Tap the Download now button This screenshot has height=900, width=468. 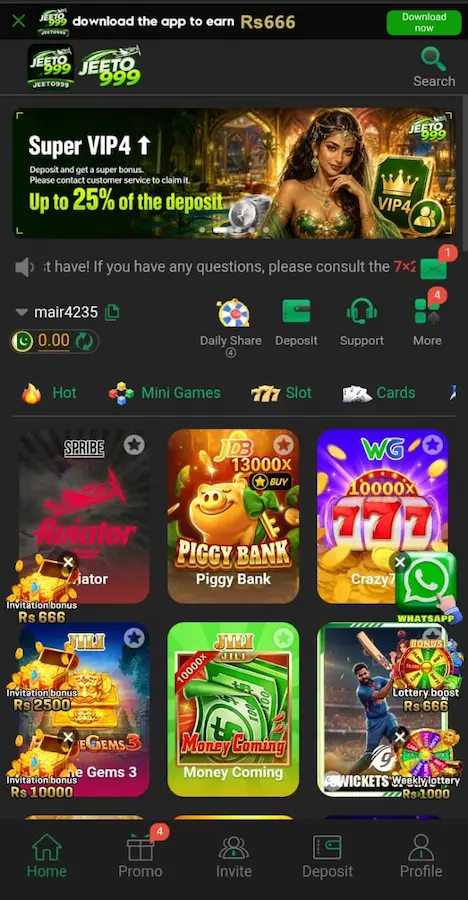pos(424,22)
